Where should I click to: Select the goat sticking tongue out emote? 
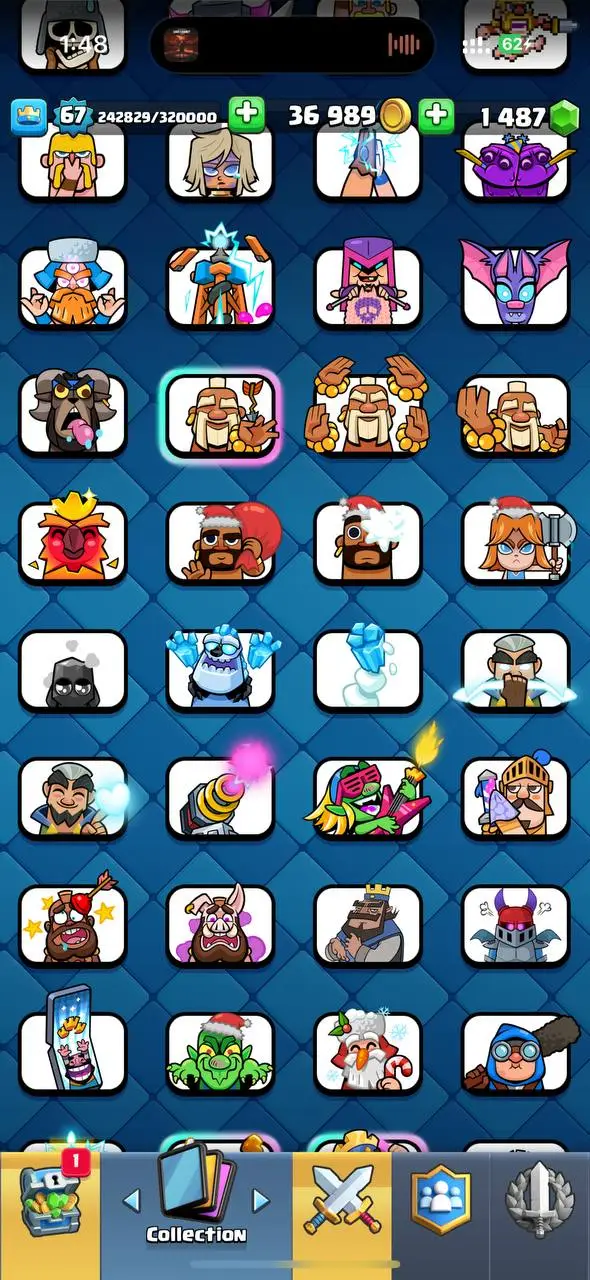click(x=73, y=414)
